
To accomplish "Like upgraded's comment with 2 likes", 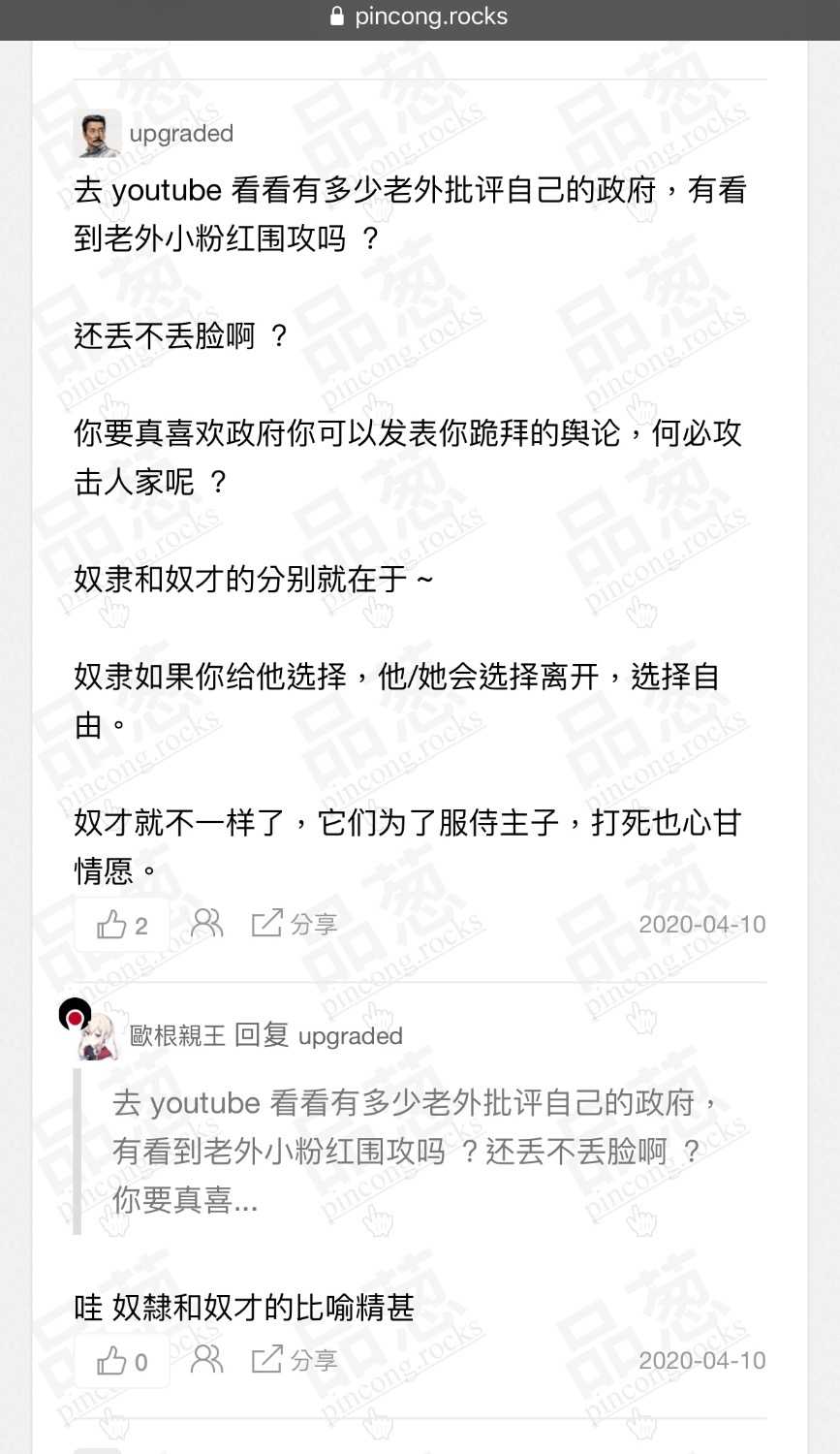I will click(x=122, y=925).
